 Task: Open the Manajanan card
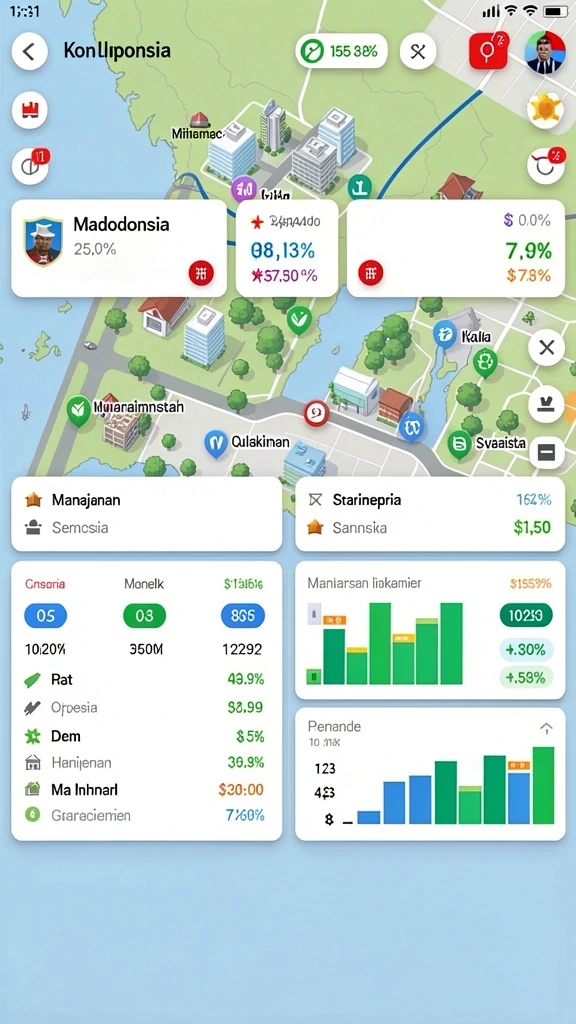pos(147,514)
